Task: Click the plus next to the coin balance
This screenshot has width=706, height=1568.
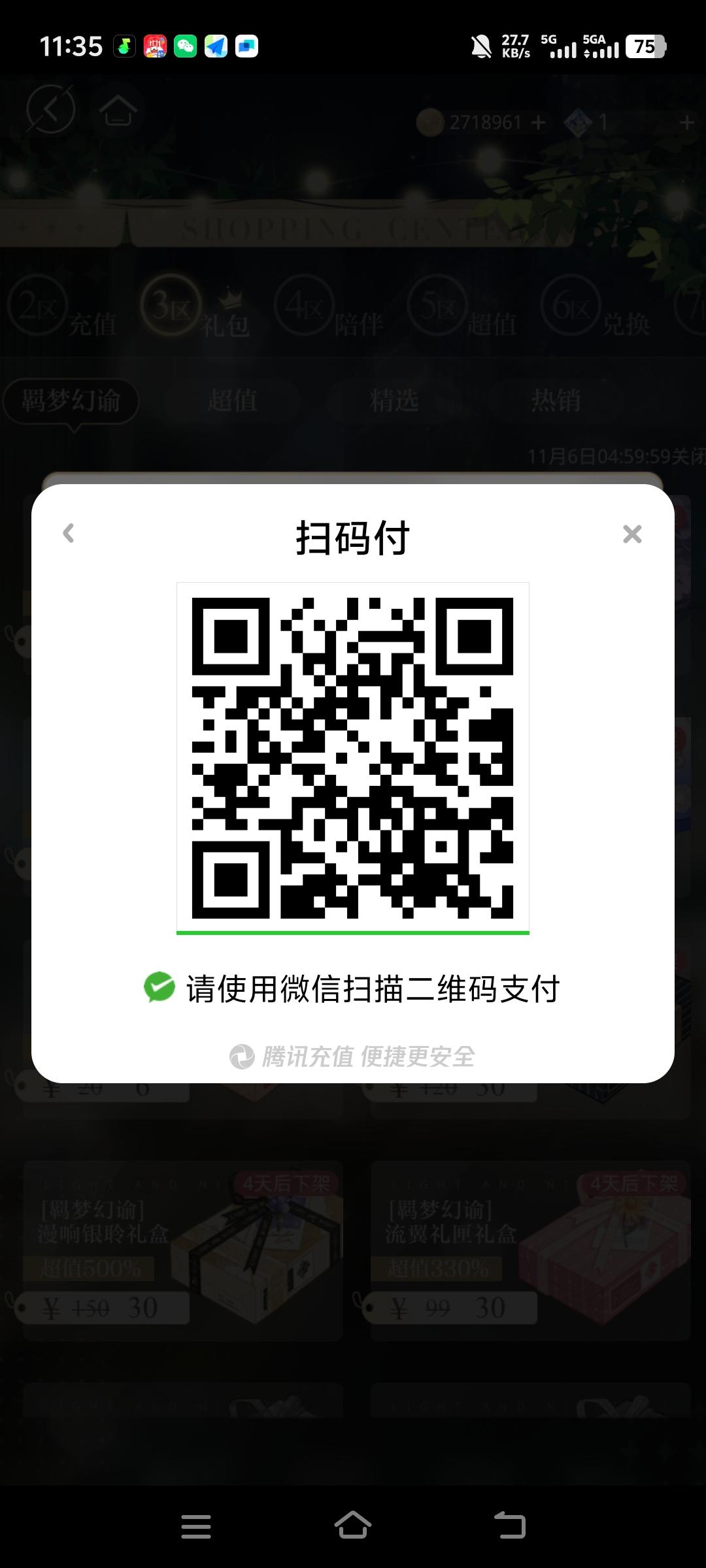Action: (537, 122)
